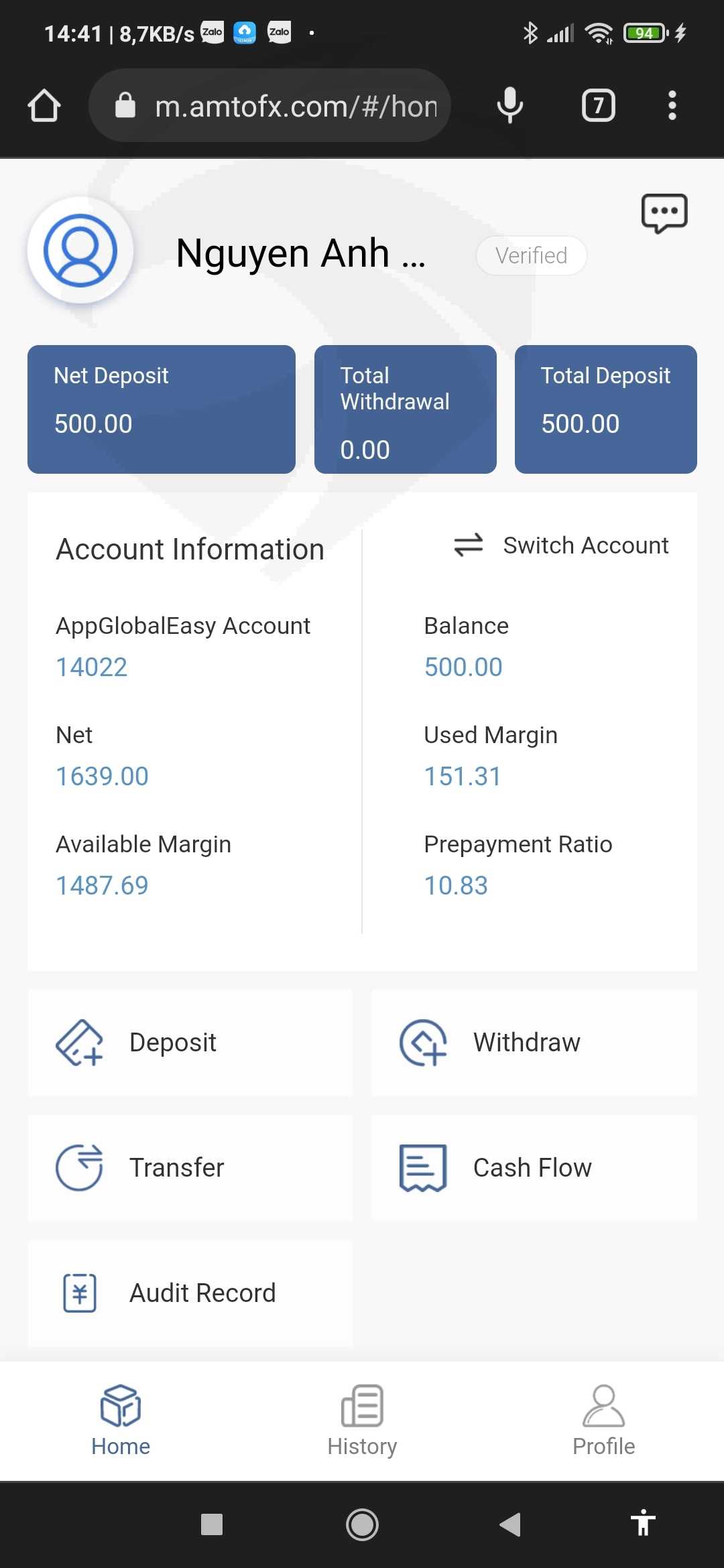Start voice search with the microphone
This screenshot has width=724, height=1568.
[510, 105]
